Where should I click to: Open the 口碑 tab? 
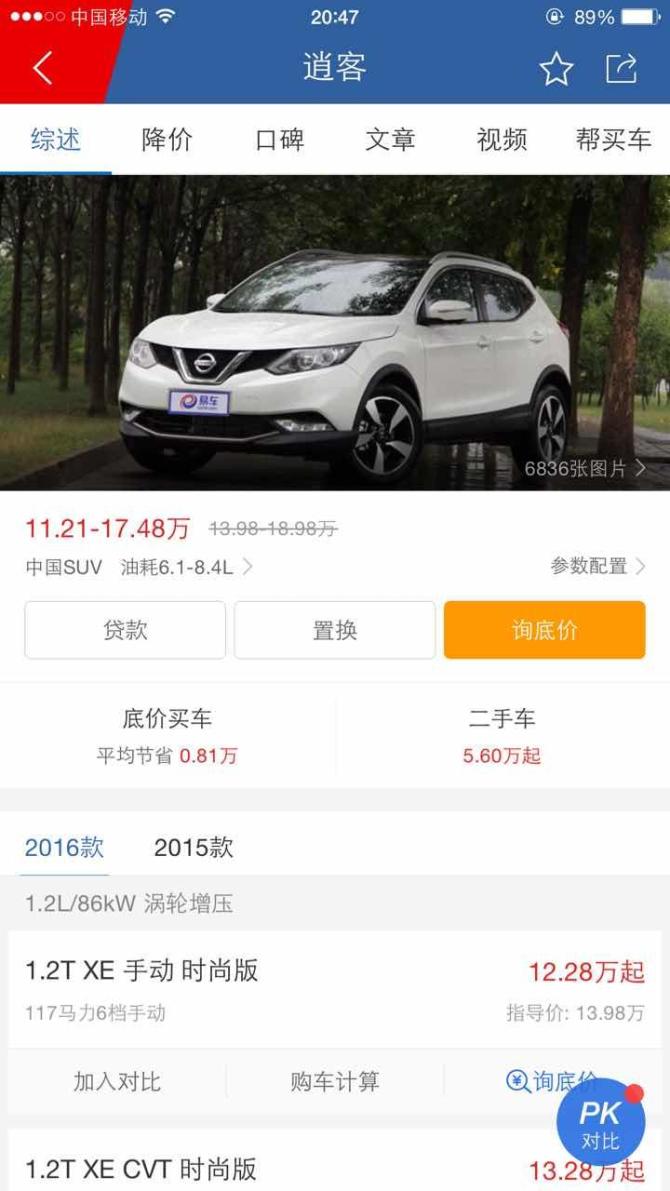[x=279, y=140]
